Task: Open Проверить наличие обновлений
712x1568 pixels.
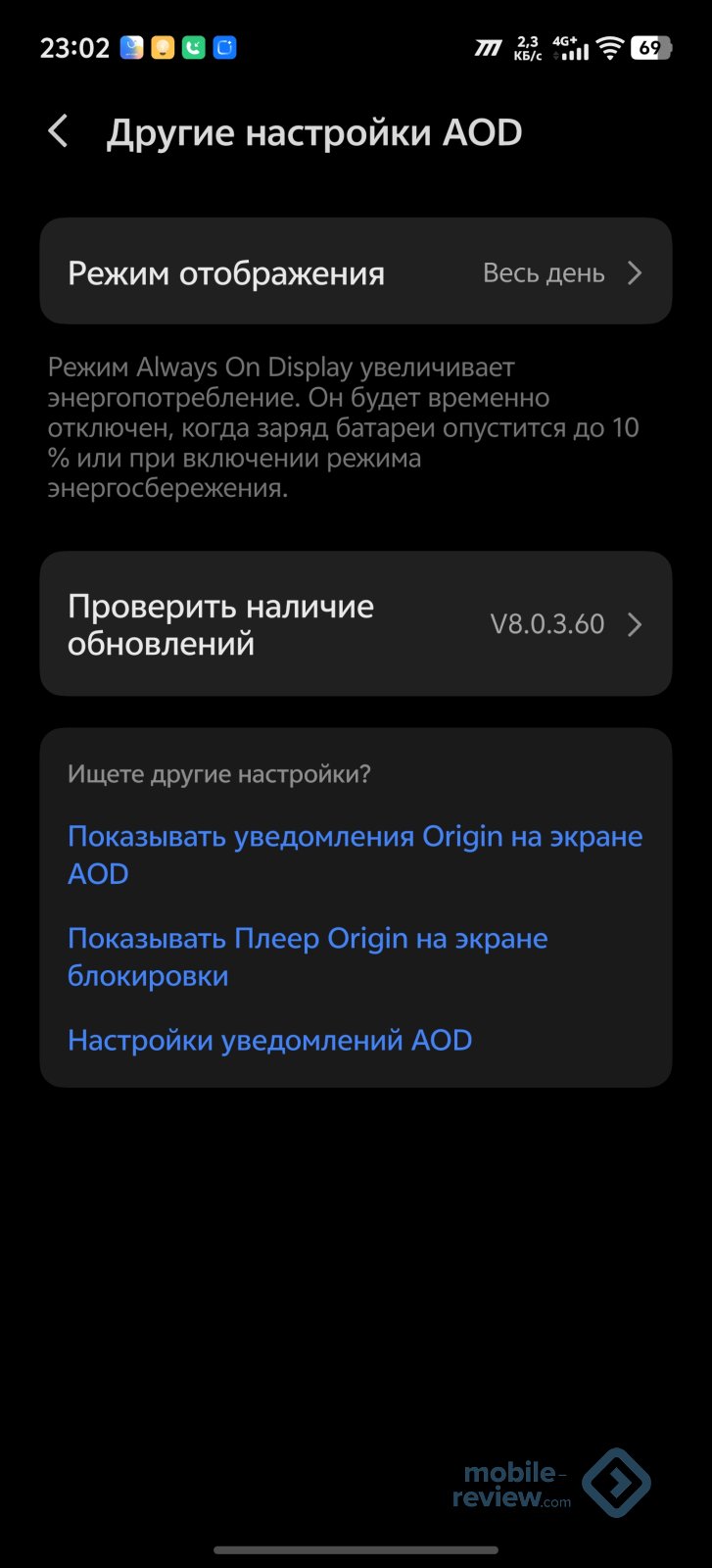Action: click(356, 624)
